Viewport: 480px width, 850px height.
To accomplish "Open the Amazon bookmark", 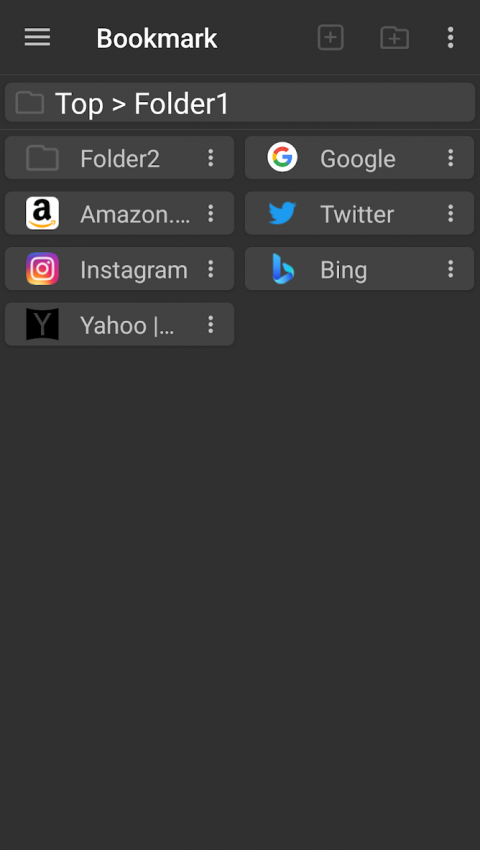I will coord(119,213).
